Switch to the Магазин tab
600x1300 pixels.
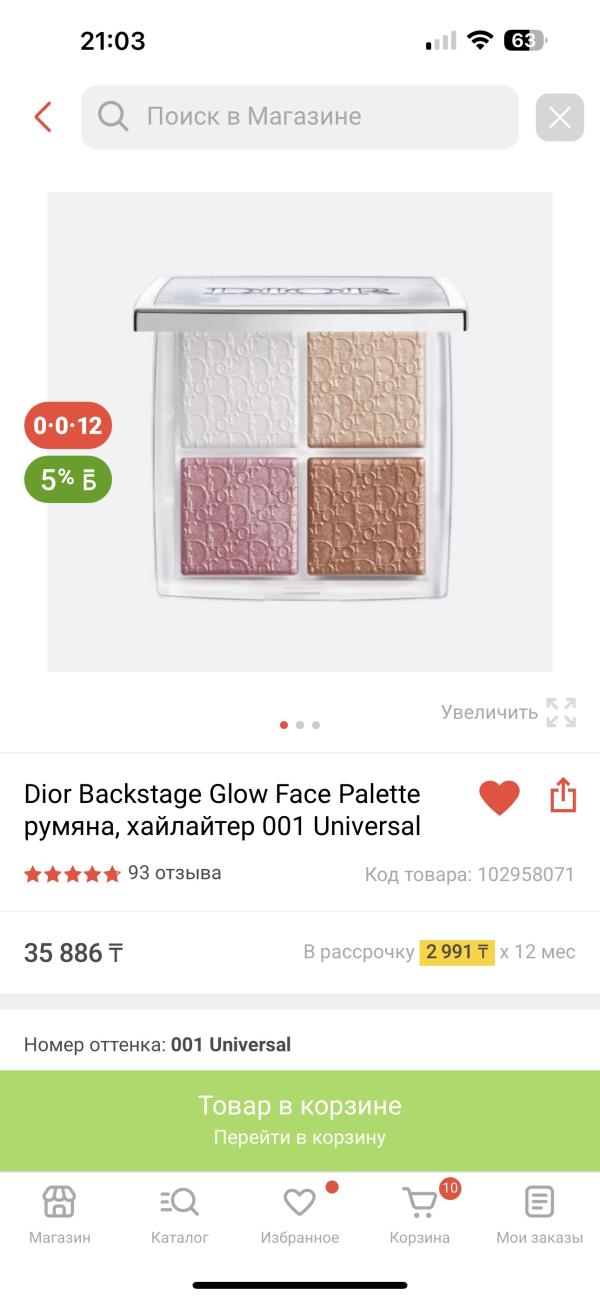[60, 1214]
